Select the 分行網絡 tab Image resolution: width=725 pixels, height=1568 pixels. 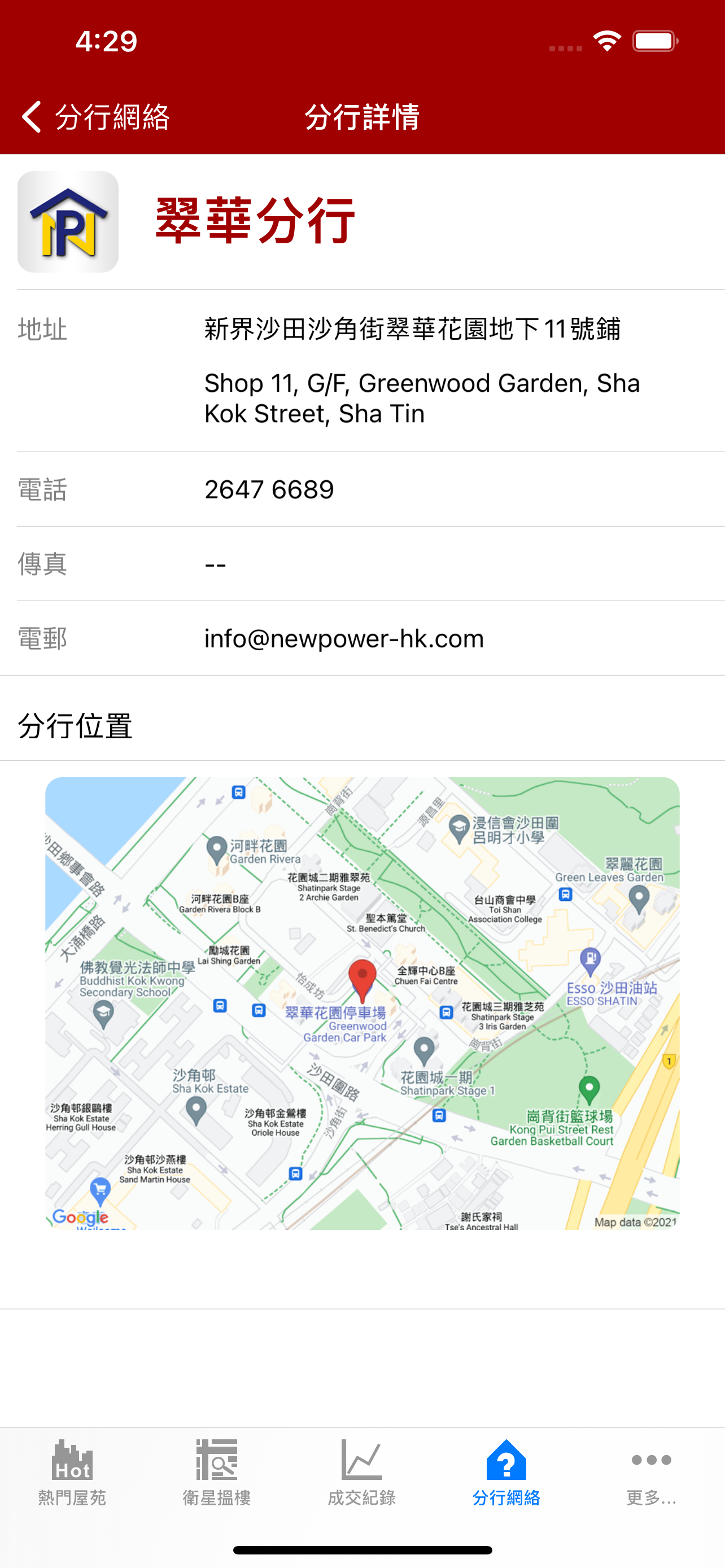(506, 1473)
